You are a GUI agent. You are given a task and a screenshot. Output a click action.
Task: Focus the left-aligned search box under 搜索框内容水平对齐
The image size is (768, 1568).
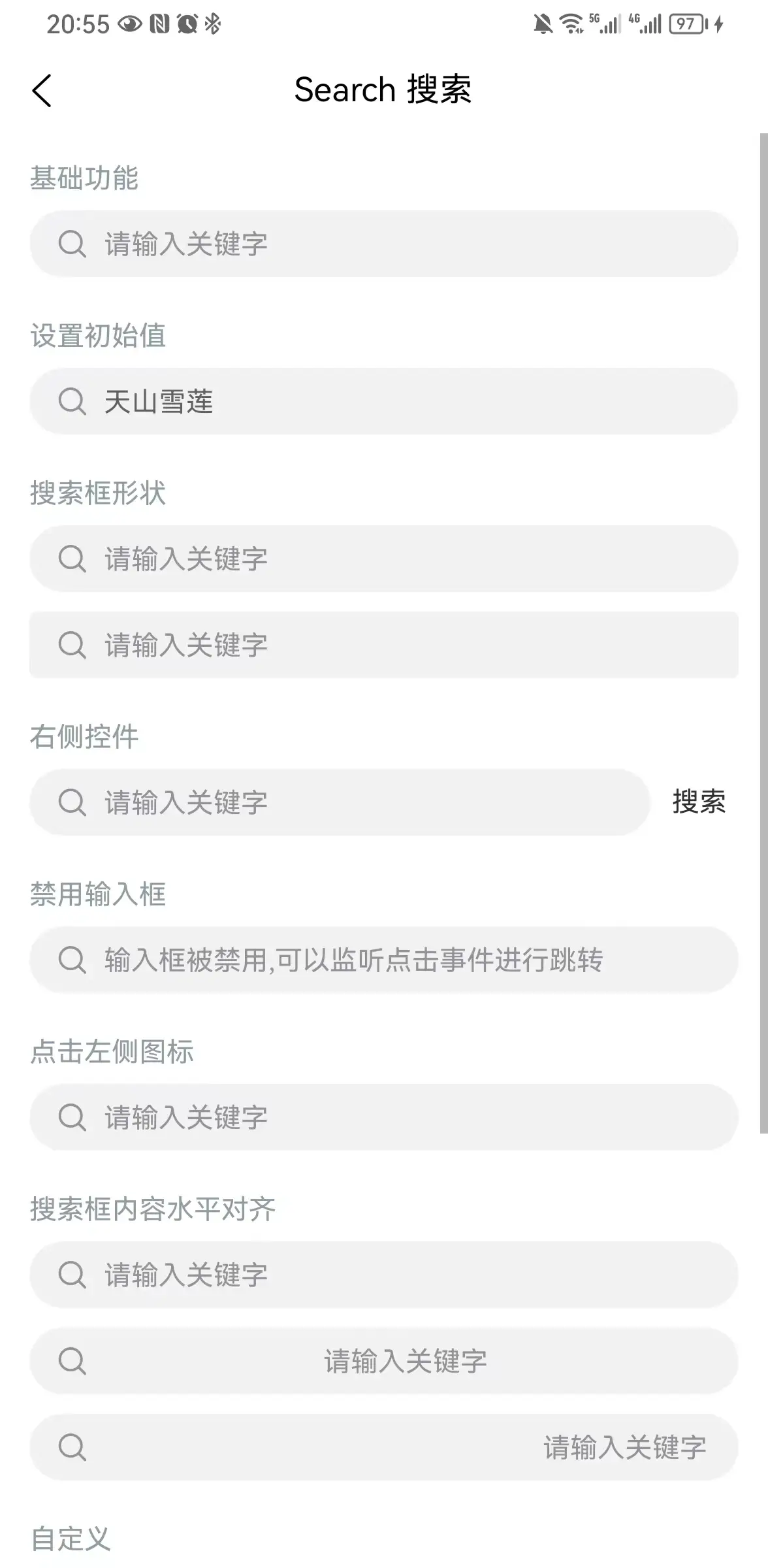tap(384, 1275)
